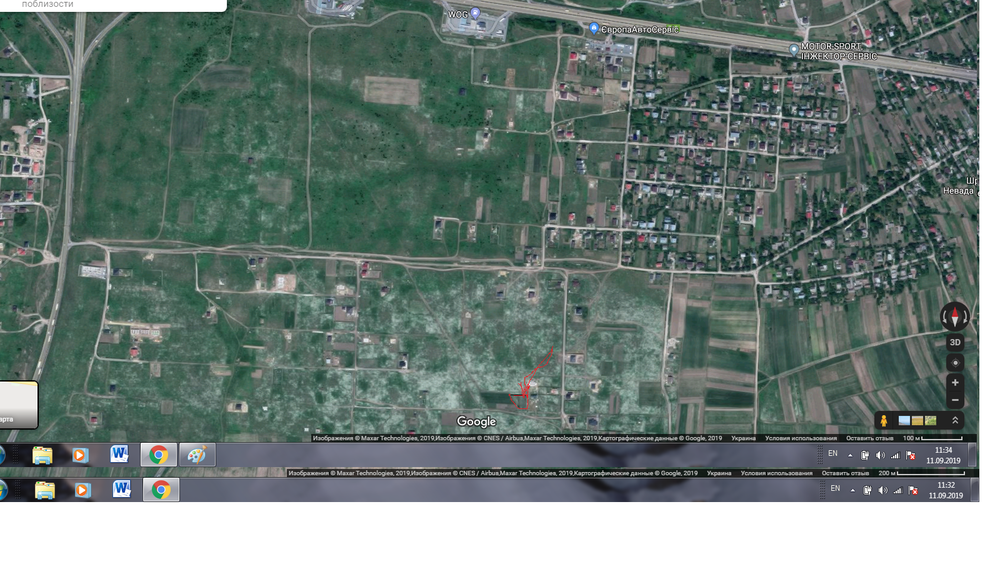Zoom in on the map
This screenshot has height=562, width=1000.
(x=955, y=383)
